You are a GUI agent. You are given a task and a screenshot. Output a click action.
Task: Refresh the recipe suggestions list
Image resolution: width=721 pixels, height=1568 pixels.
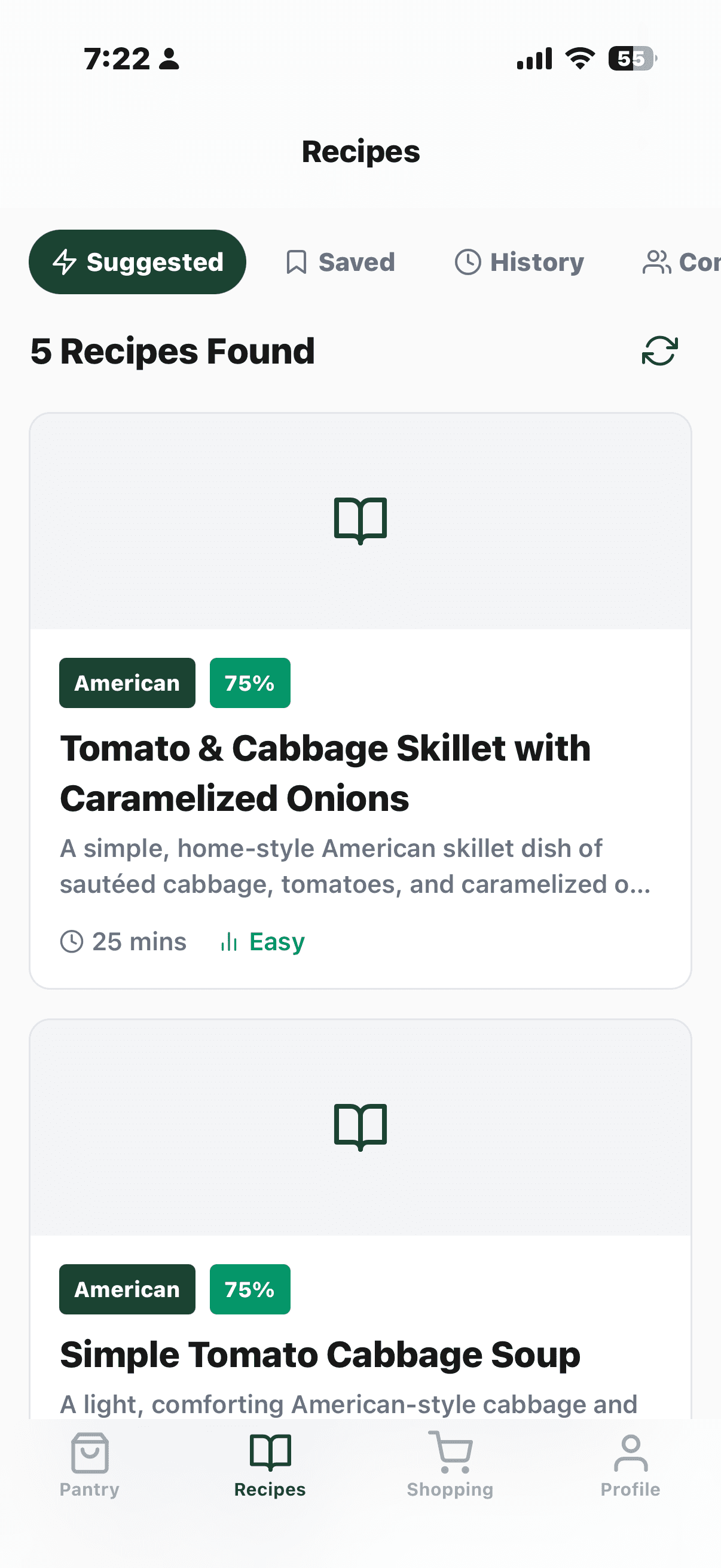(x=659, y=350)
